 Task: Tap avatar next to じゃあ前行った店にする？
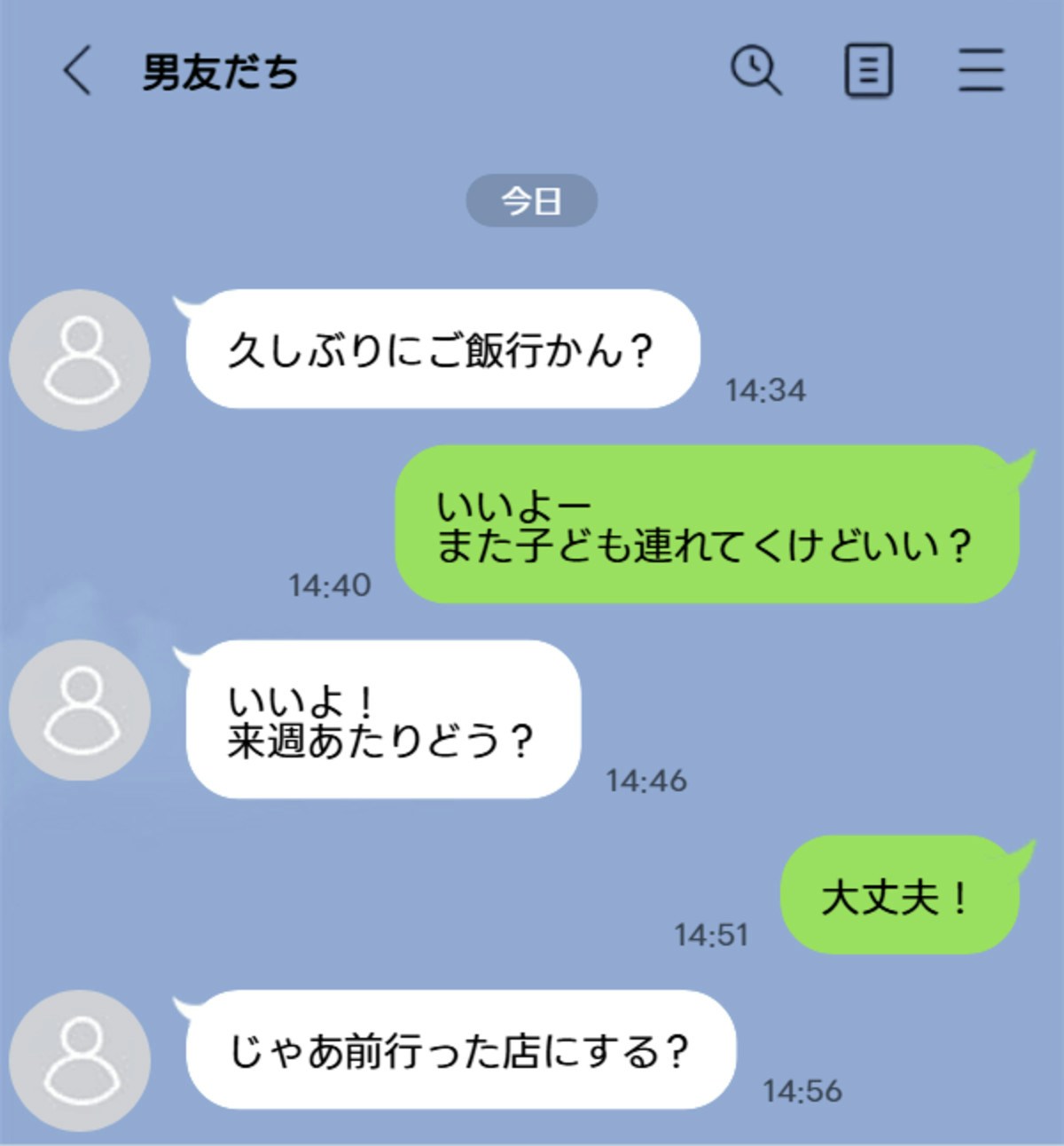click(80, 1060)
